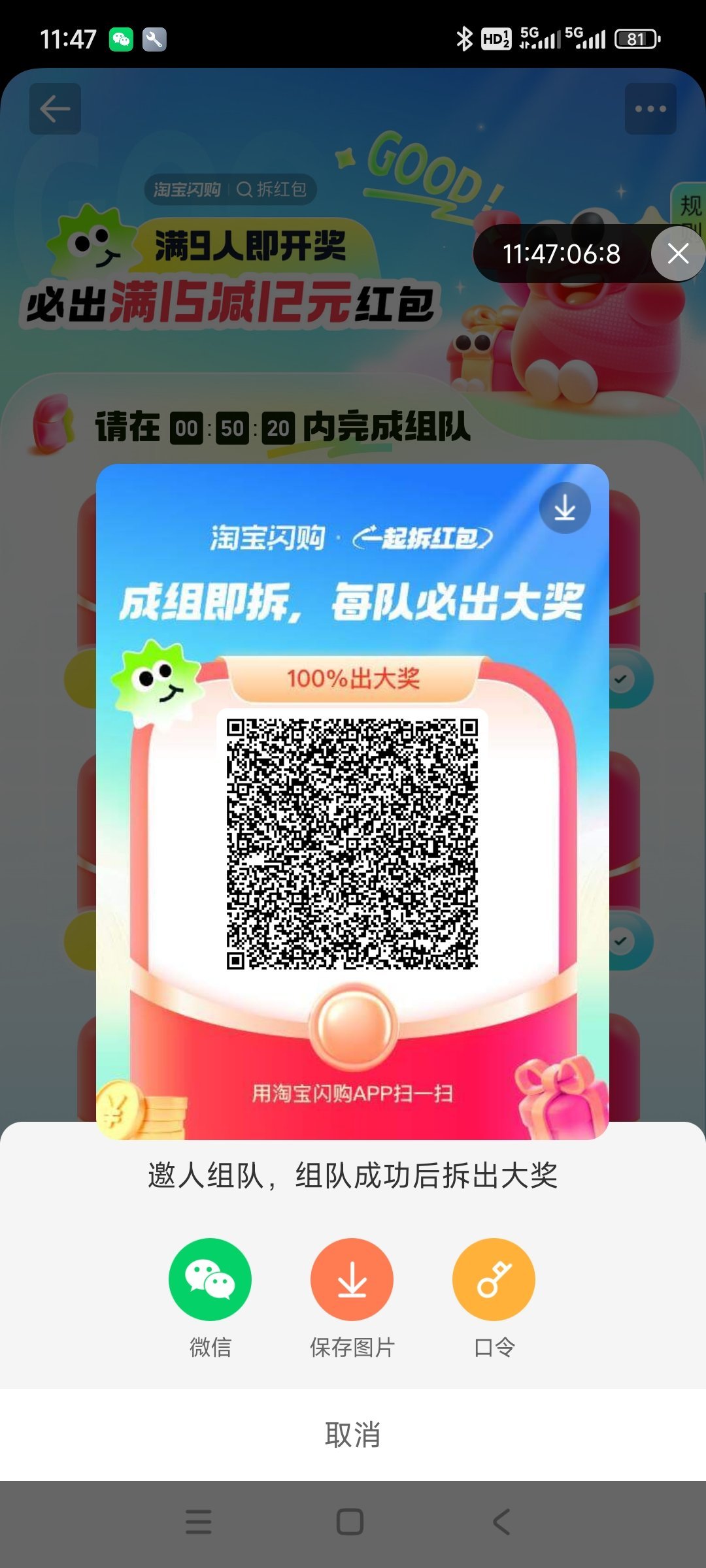Tap the system home navigation button
The width and height of the screenshot is (706, 1568).
pos(350,1522)
